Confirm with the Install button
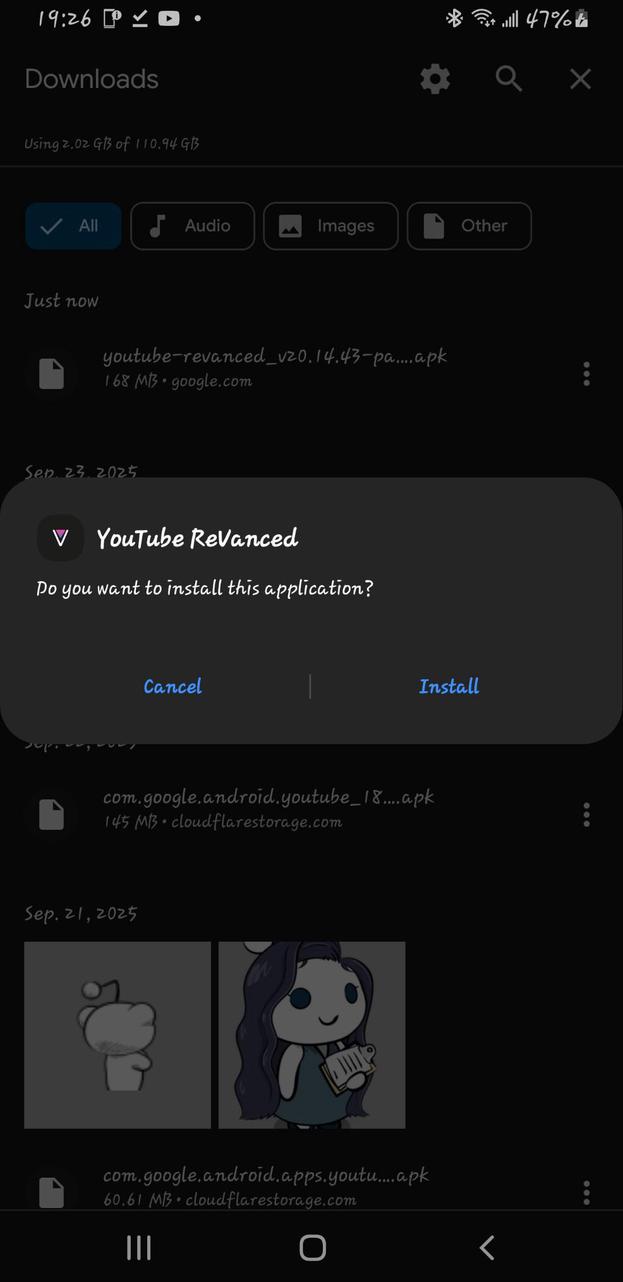This screenshot has width=623, height=1282. coord(449,686)
